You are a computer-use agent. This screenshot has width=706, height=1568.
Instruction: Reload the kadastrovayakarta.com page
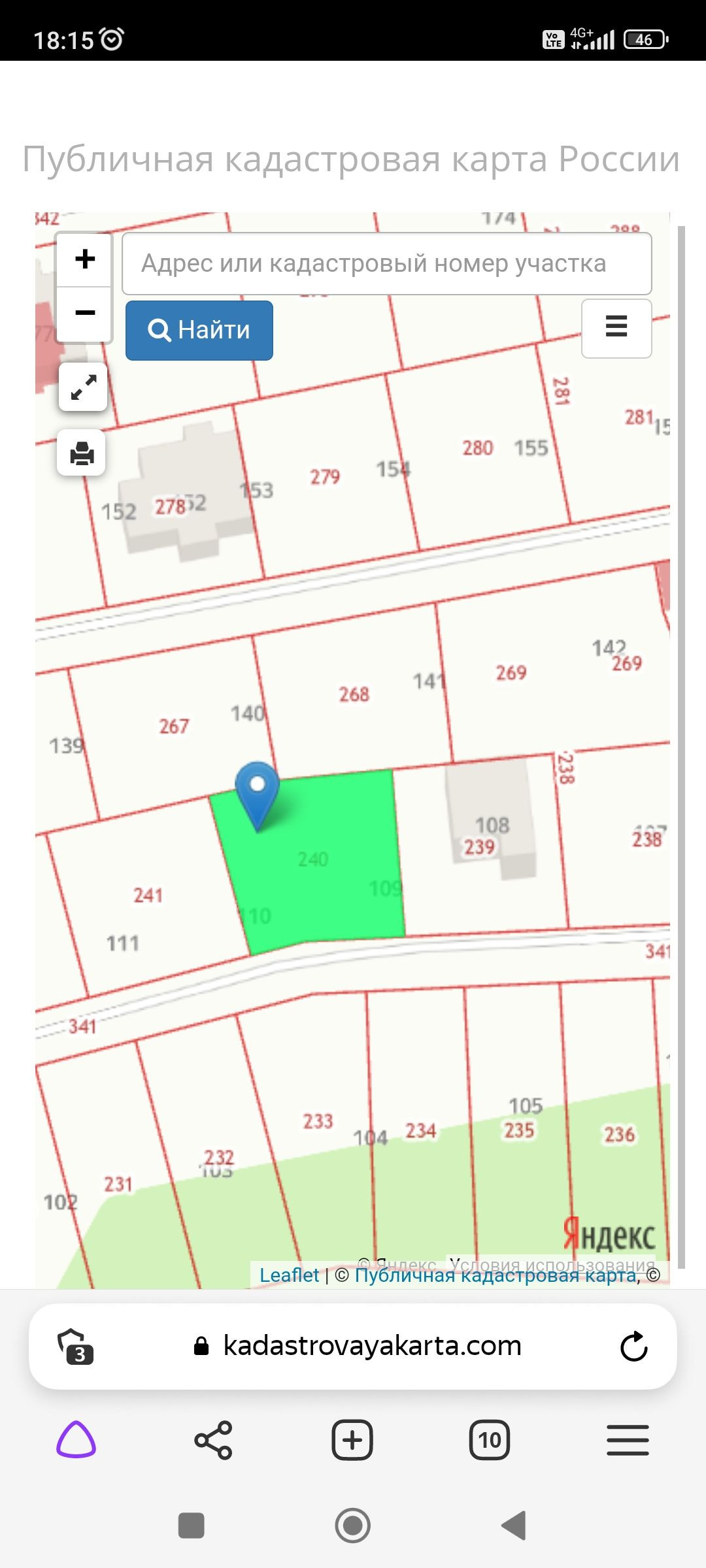coord(633,1347)
